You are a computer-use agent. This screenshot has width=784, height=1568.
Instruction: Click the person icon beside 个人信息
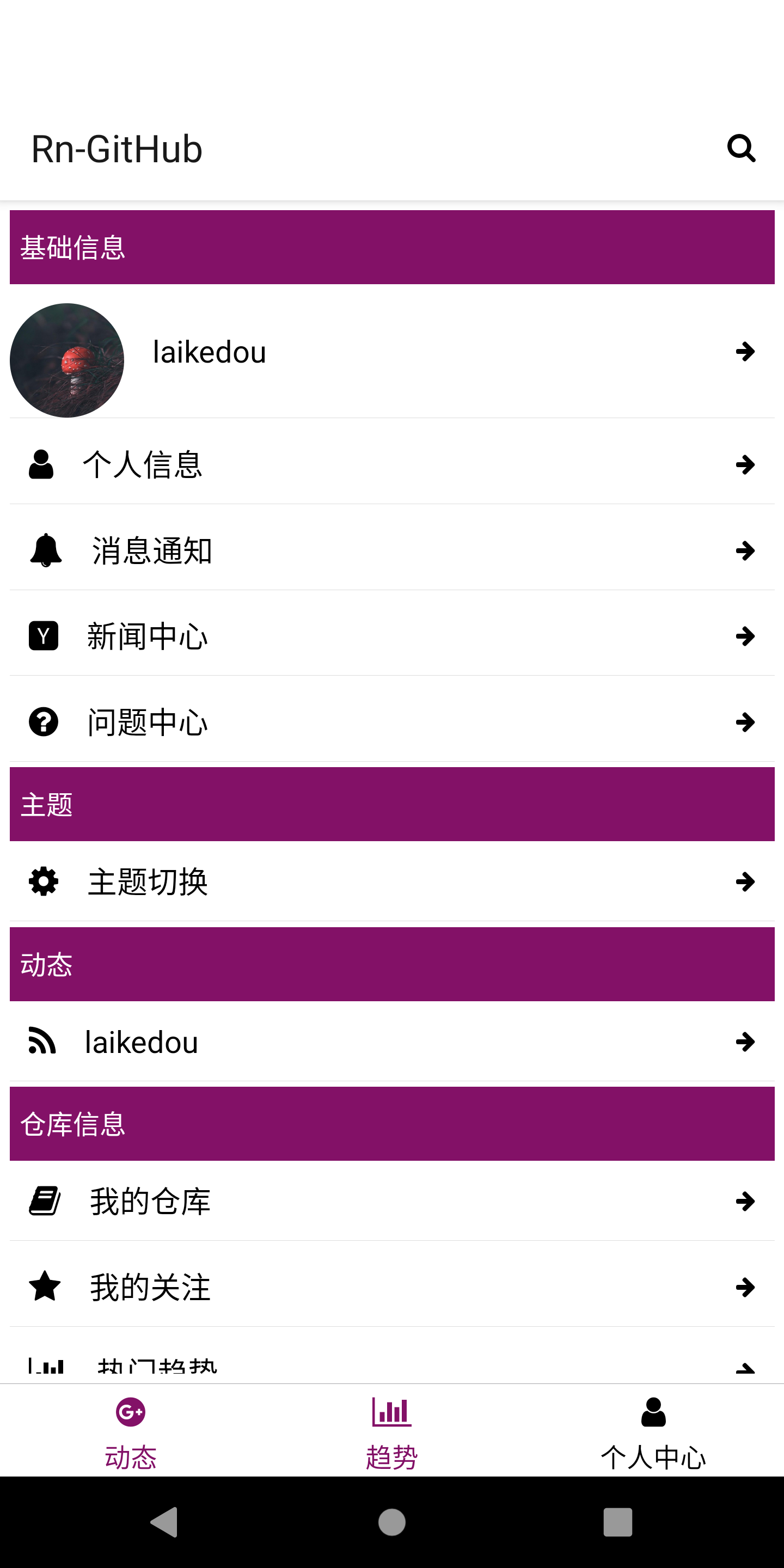[x=41, y=464]
